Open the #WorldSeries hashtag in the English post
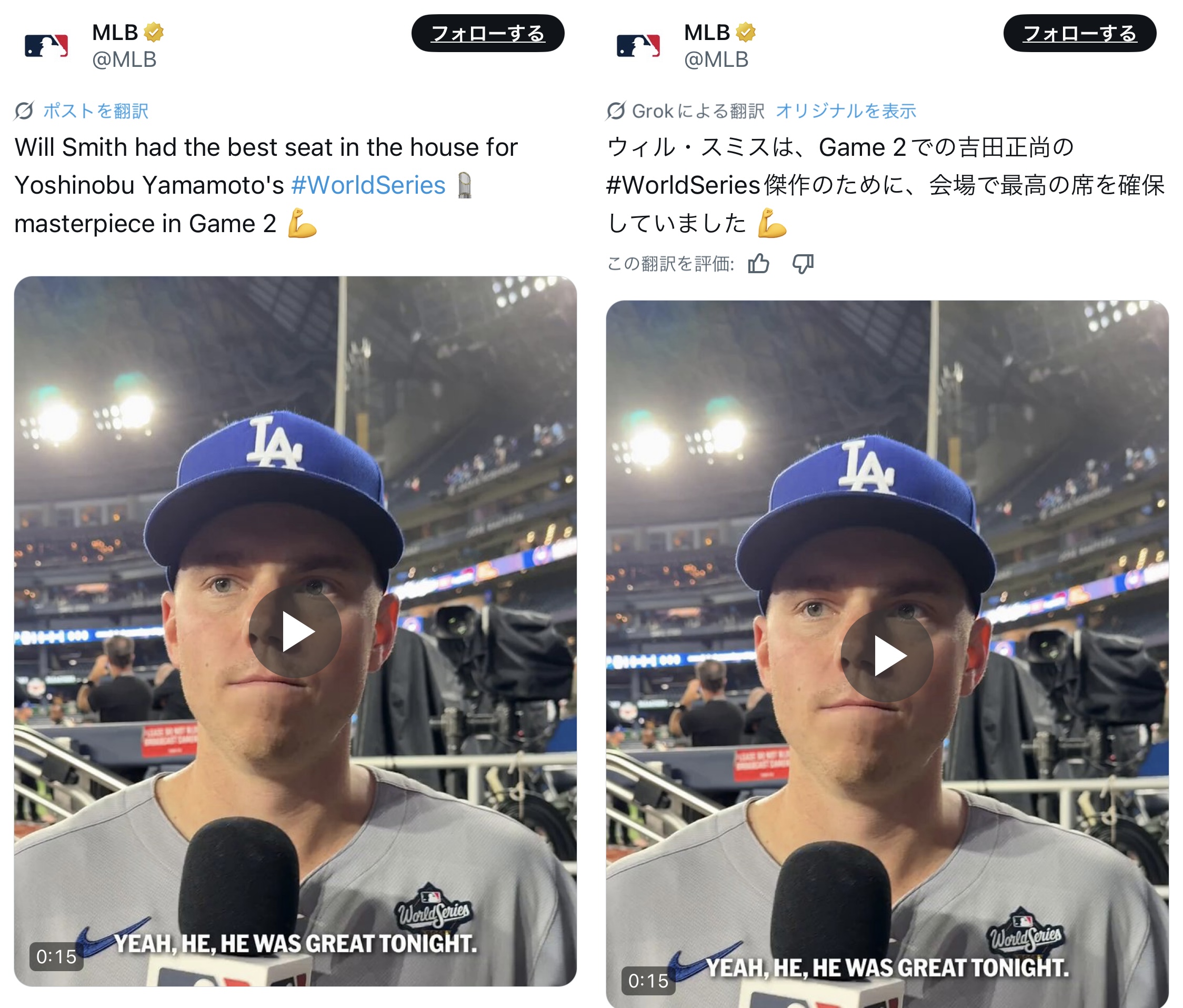 (368, 185)
